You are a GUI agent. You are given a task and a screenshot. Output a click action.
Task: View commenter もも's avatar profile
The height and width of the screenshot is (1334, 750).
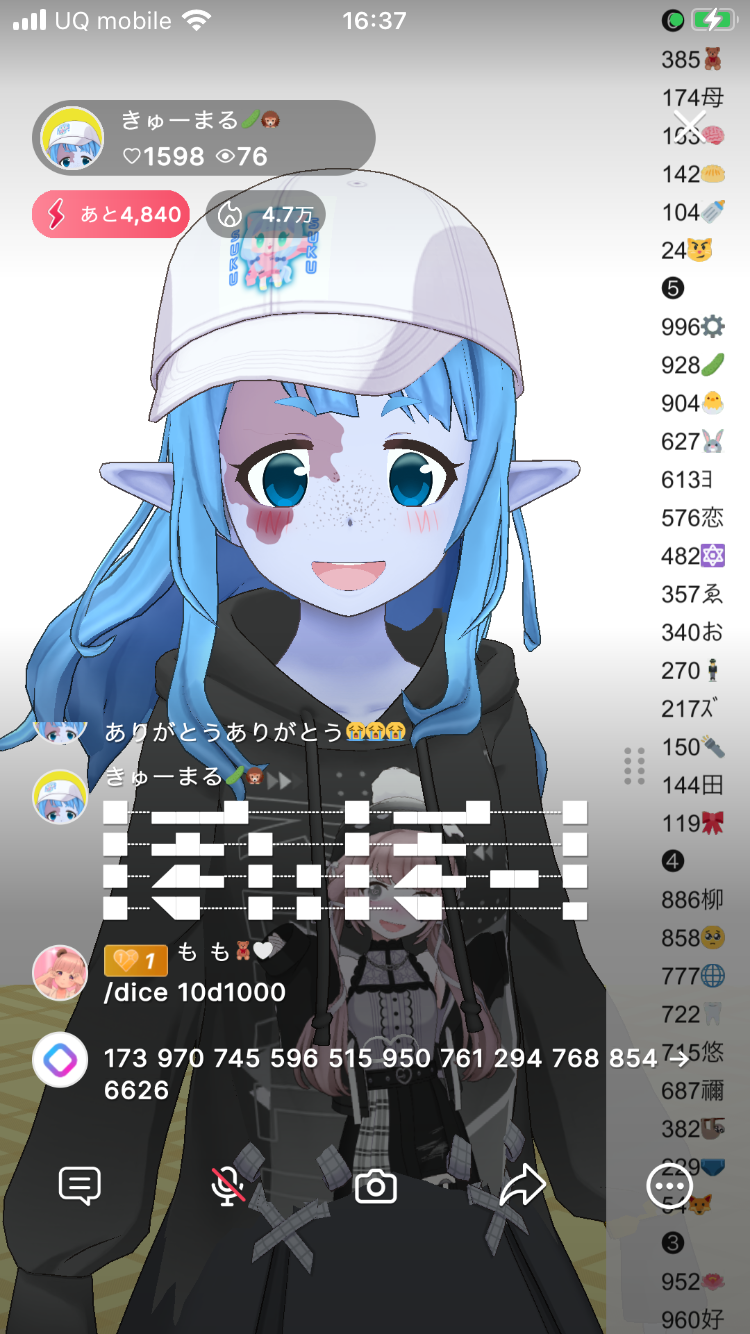60,973
